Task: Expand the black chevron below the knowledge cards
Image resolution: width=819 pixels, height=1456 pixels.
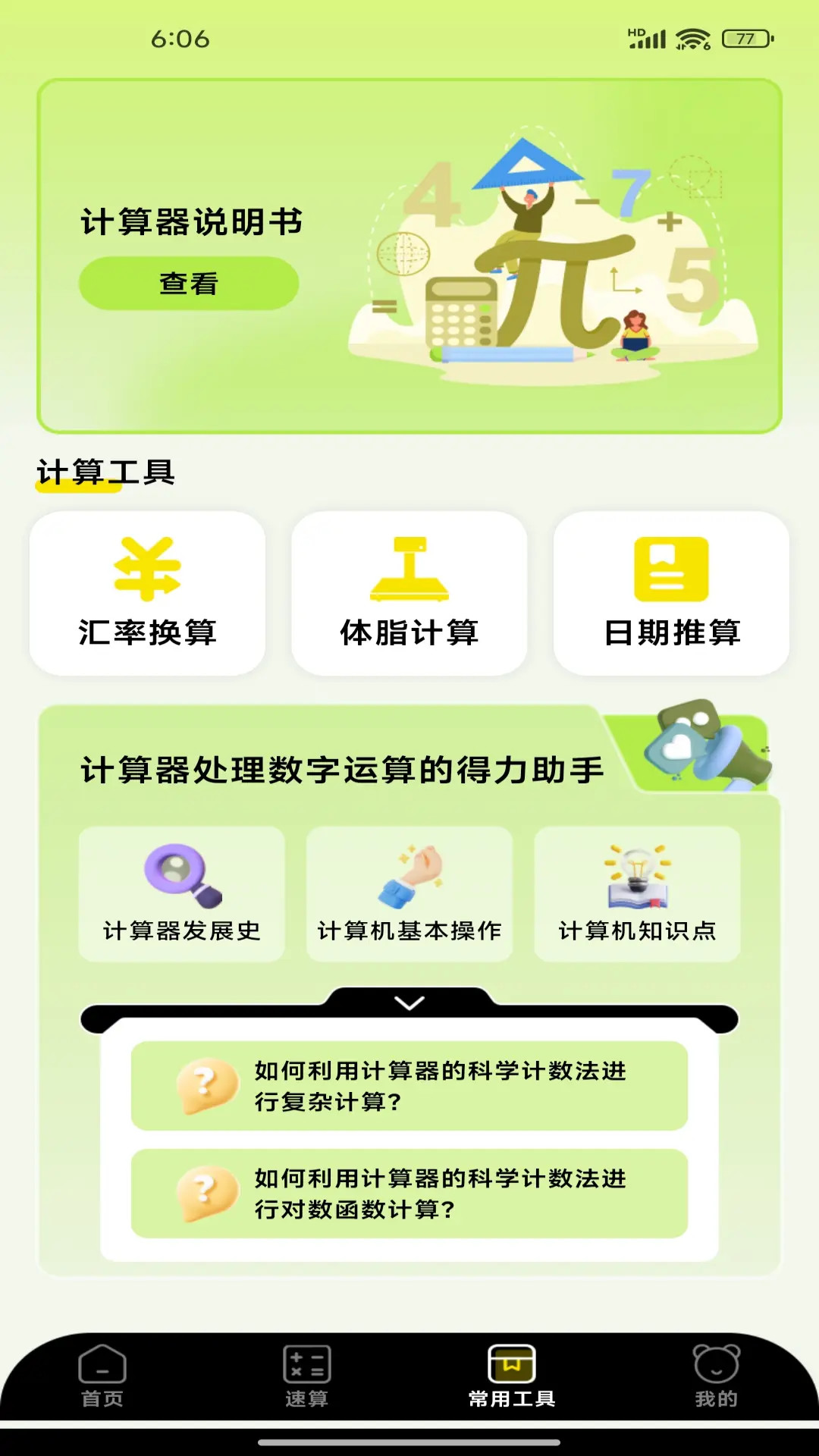Action: click(x=408, y=1003)
